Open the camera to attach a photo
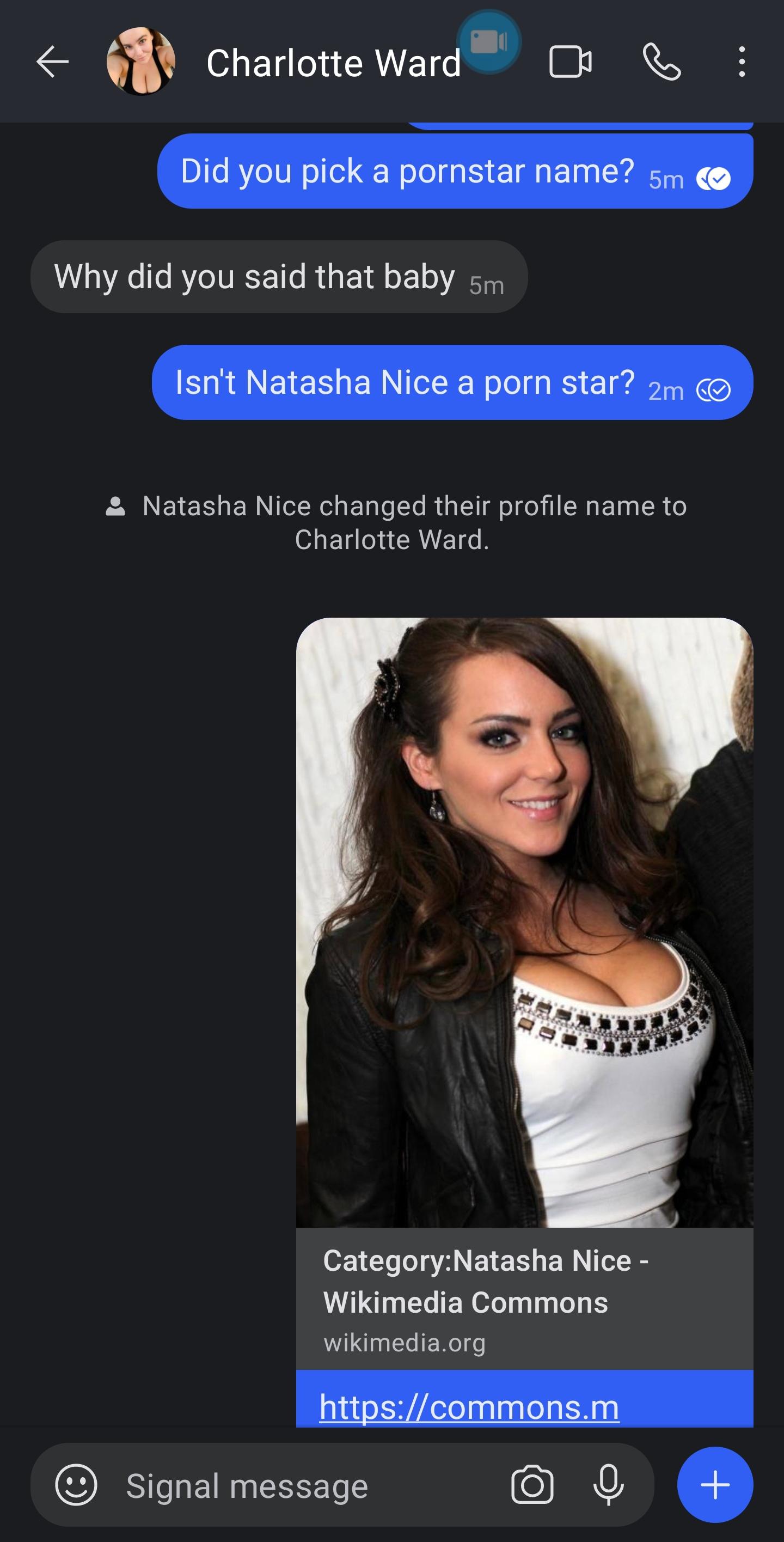This screenshot has height=1542, width=784. point(531,1484)
